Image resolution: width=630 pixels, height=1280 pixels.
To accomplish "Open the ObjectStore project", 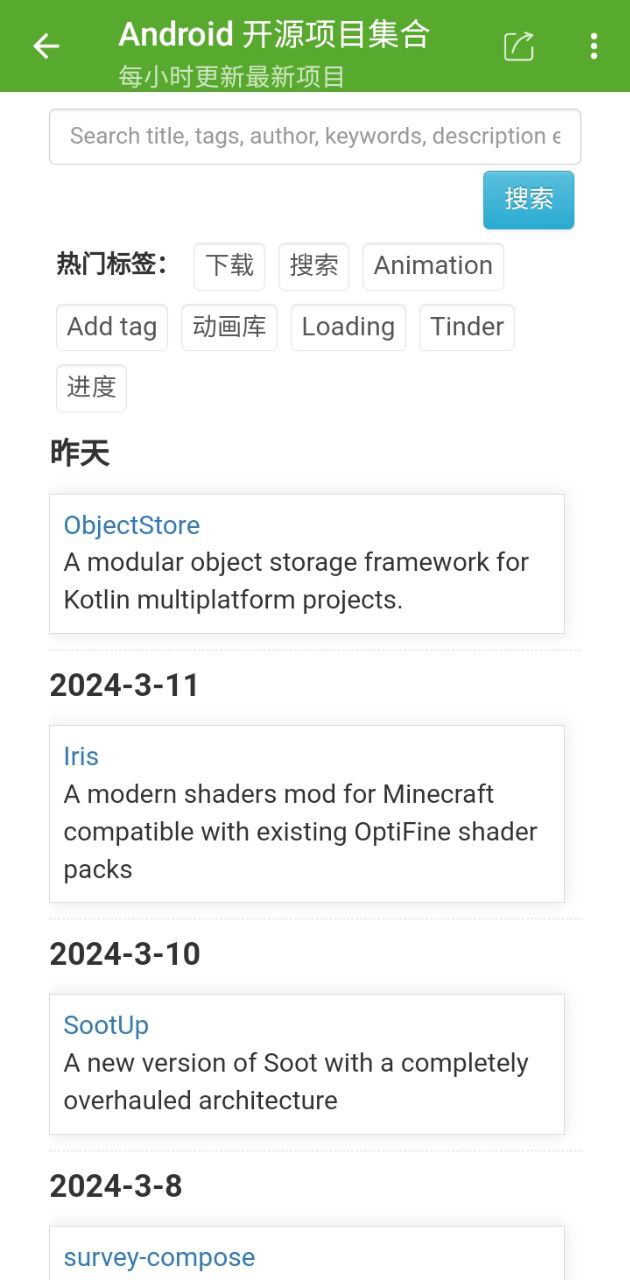I will pyautogui.click(x=132, y=525).
